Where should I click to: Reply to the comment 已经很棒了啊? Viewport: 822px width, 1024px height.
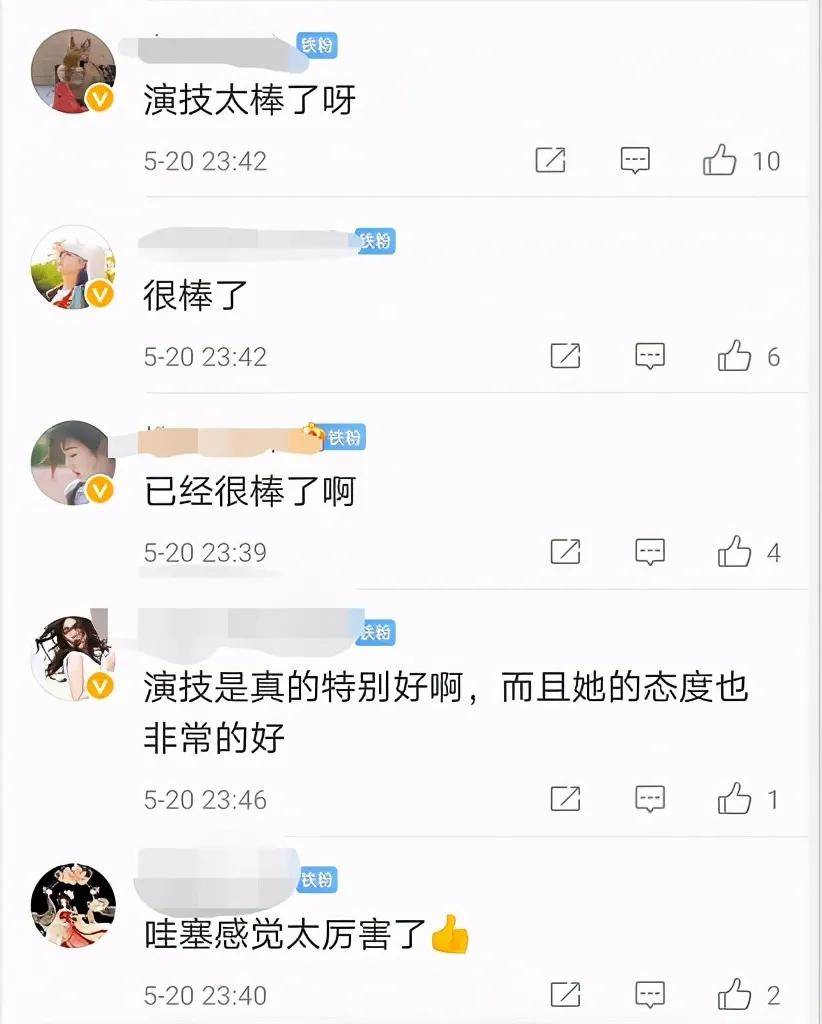[x=650, y=552]
